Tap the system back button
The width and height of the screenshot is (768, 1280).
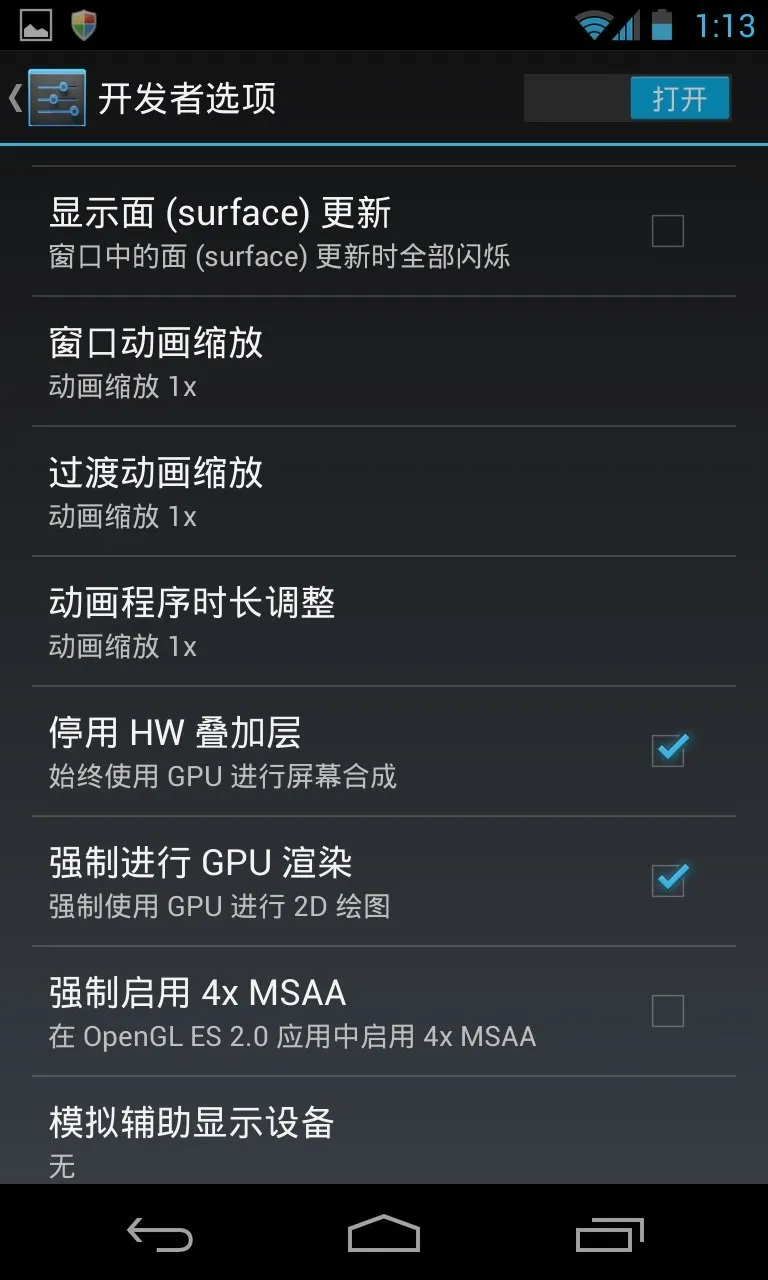click(160, 1234)
